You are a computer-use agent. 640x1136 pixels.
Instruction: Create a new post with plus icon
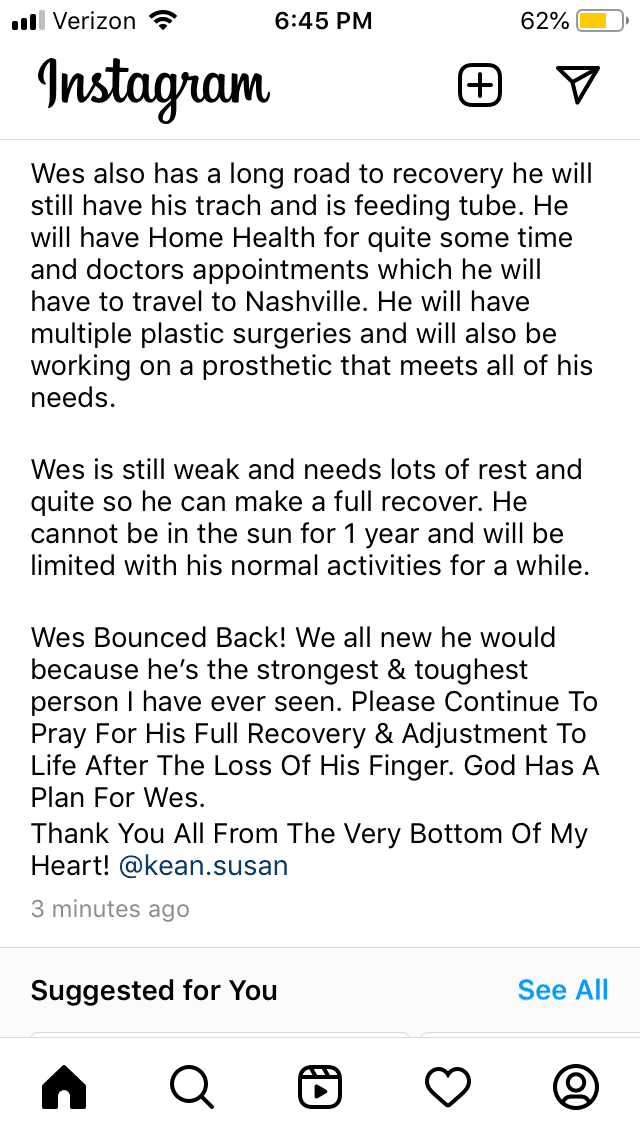(x=480, y=85)
